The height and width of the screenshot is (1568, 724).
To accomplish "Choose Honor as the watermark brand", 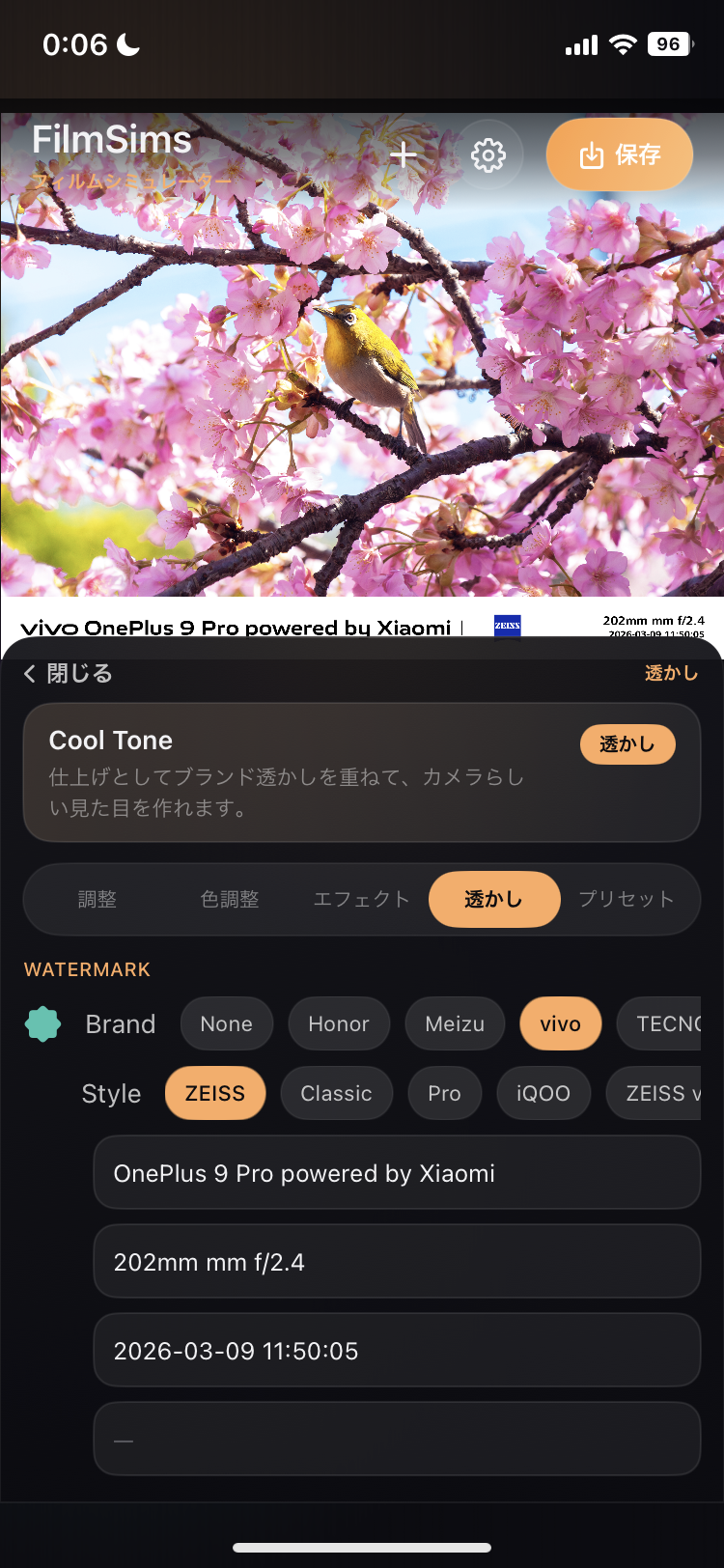I will pyautogui.click(x=339, y=1023).
